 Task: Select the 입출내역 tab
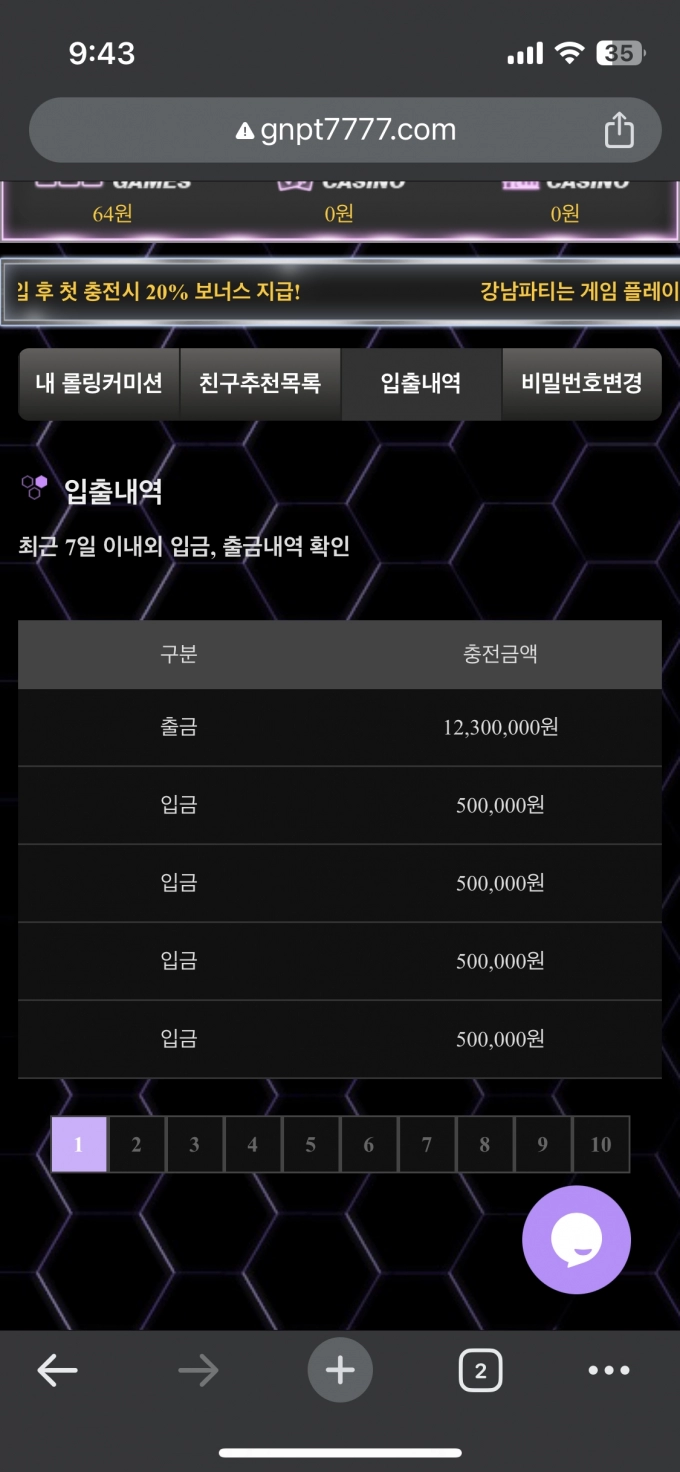coord(421,384)
